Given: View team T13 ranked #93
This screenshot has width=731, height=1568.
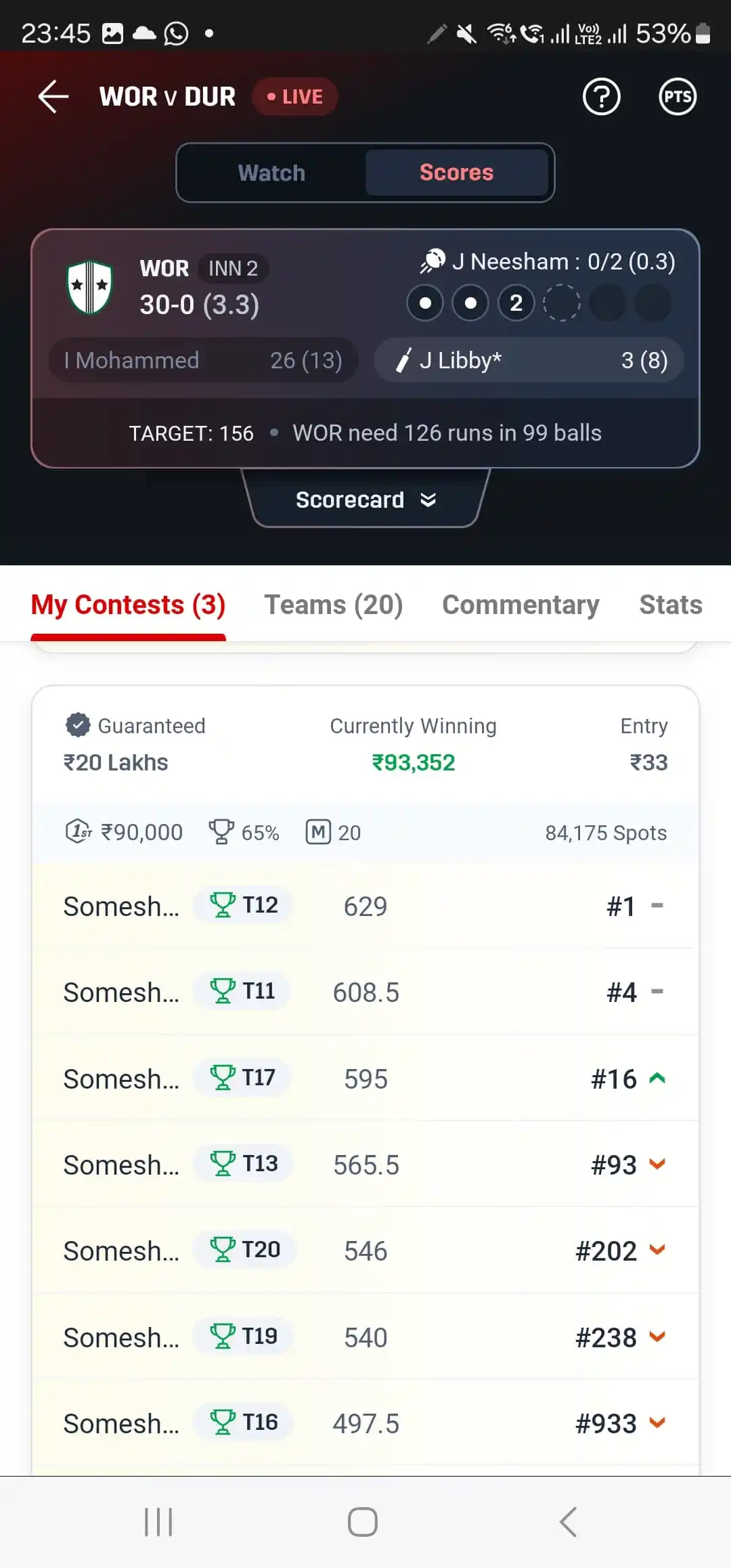Looking at the screenshot, I should pyautogui.click(x=365, y=1164).
